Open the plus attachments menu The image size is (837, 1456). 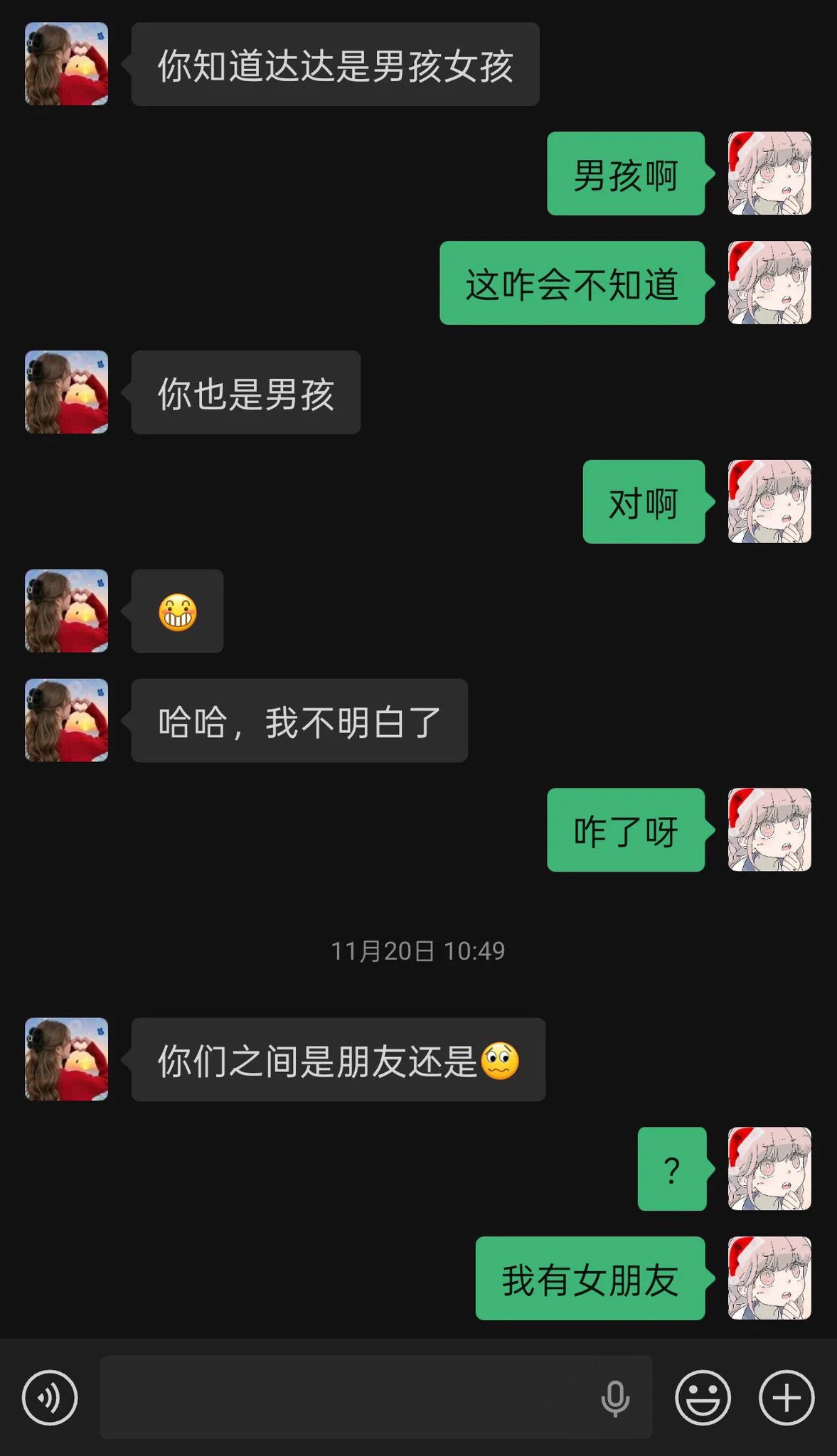[787, 1398]
